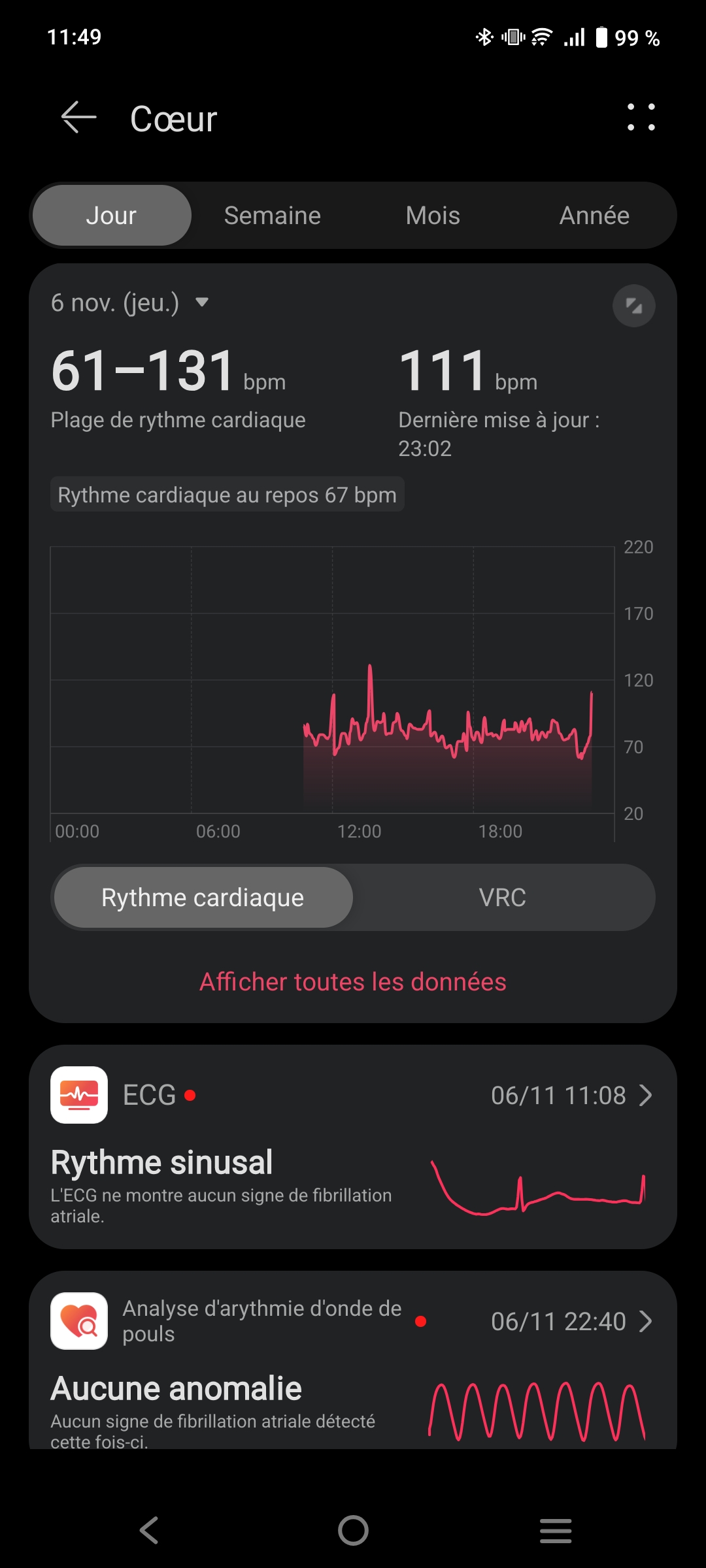
Task: Expand the heart rate chart to fullscreen
Action: pos(633,306)
